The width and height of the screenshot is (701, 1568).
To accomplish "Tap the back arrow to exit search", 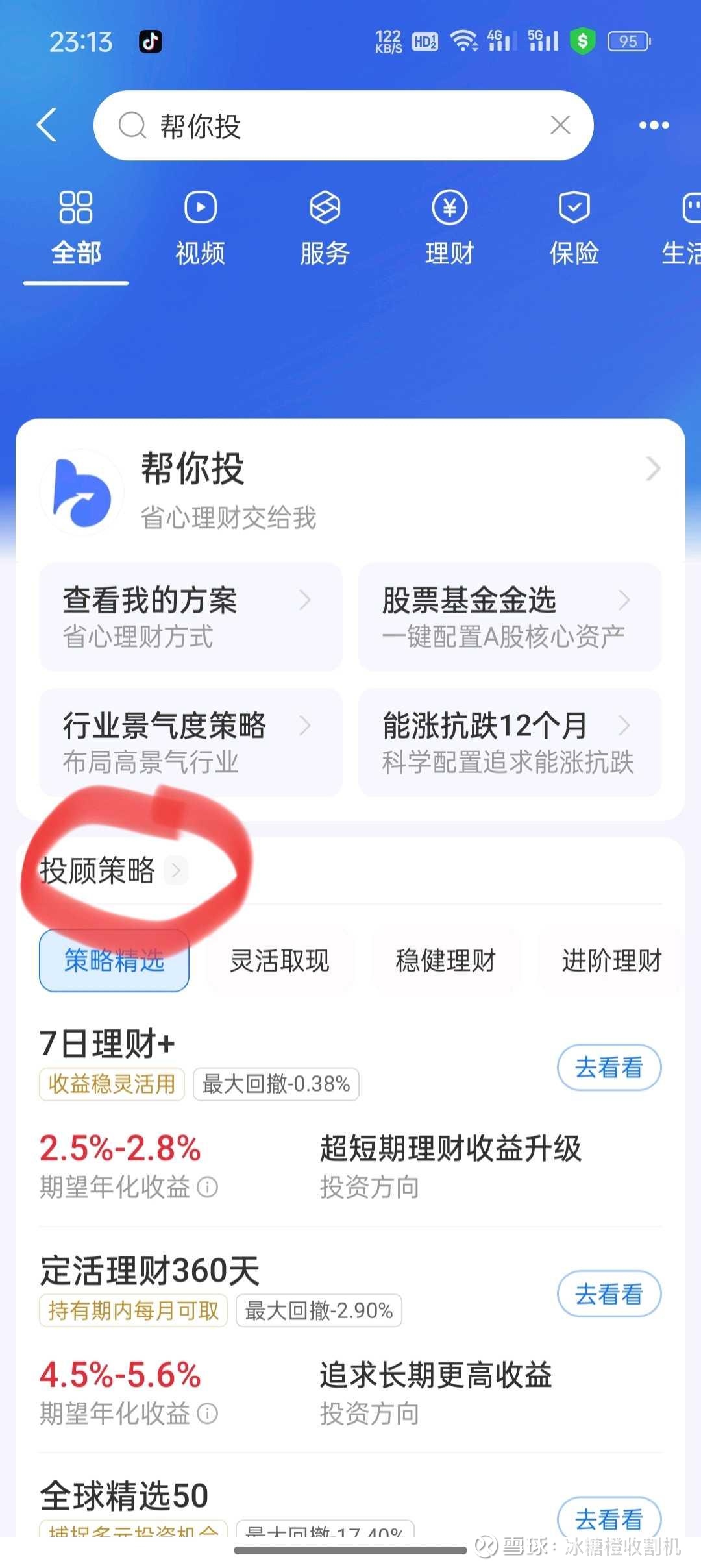I will pos(47,125).
